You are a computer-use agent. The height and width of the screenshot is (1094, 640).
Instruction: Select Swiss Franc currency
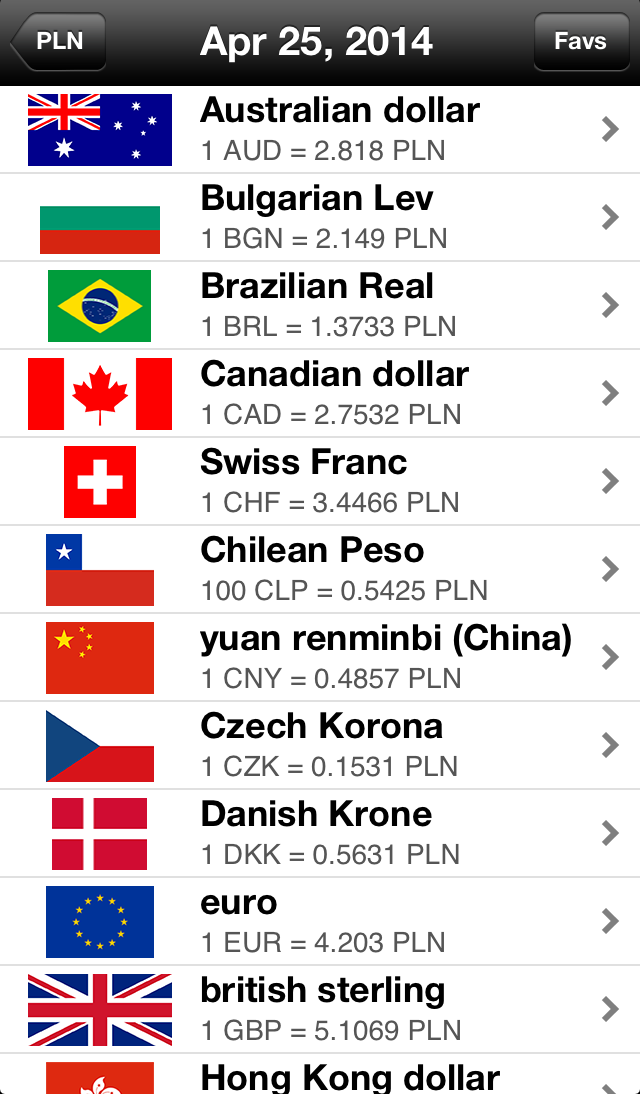point(320,481)
